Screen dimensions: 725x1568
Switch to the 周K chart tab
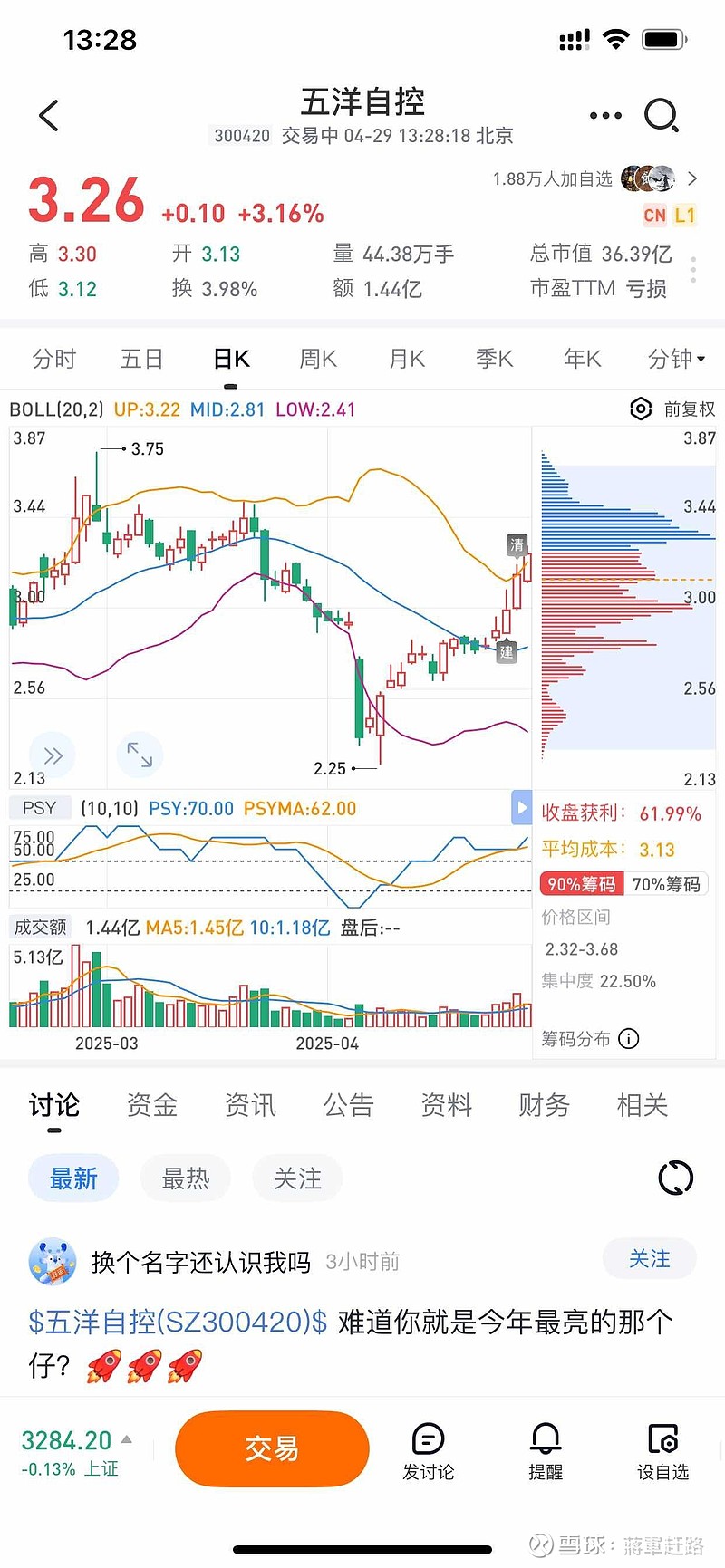coord(318,359)
